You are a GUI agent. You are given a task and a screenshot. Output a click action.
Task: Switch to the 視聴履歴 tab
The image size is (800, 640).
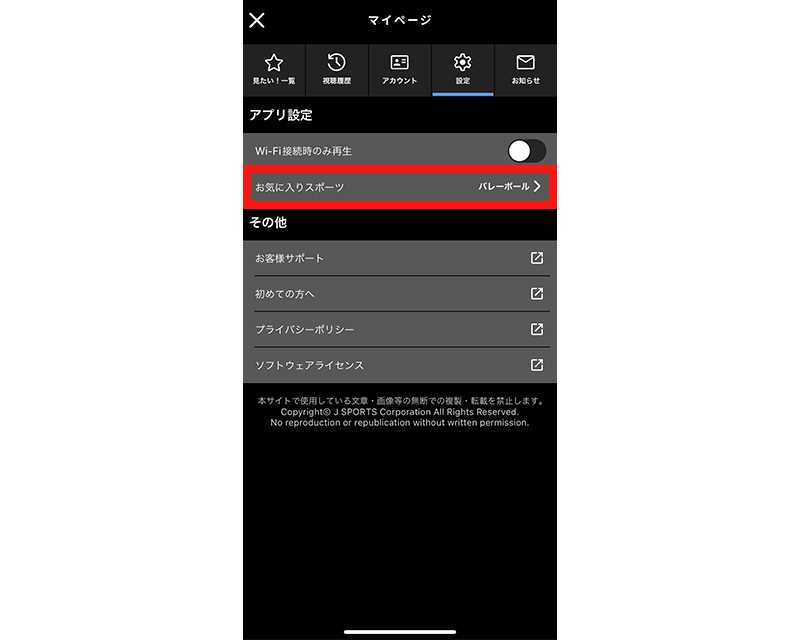pyautogui.click(x=337, y=69)
